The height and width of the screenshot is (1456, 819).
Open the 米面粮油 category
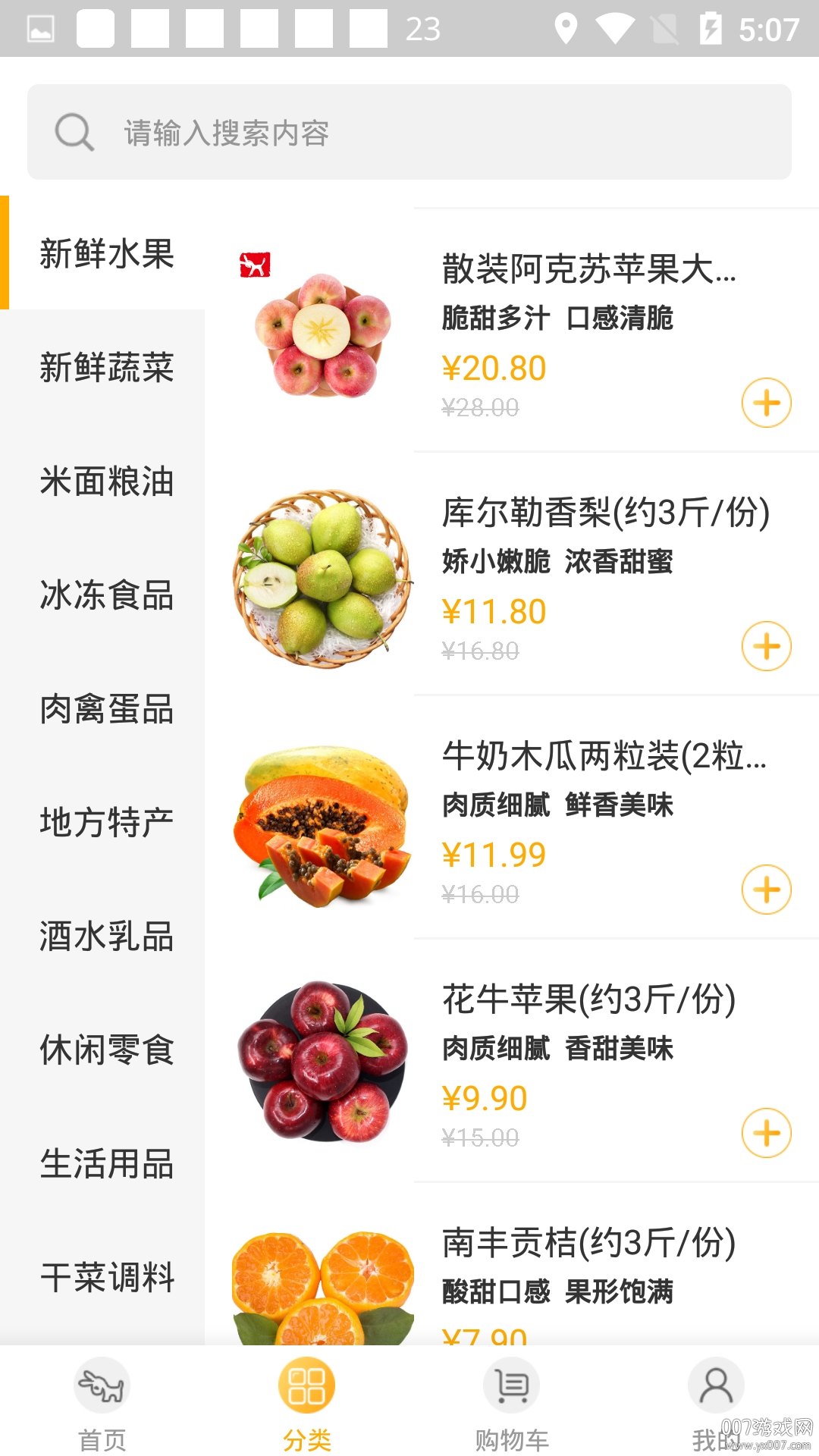(x=106, y=481)
